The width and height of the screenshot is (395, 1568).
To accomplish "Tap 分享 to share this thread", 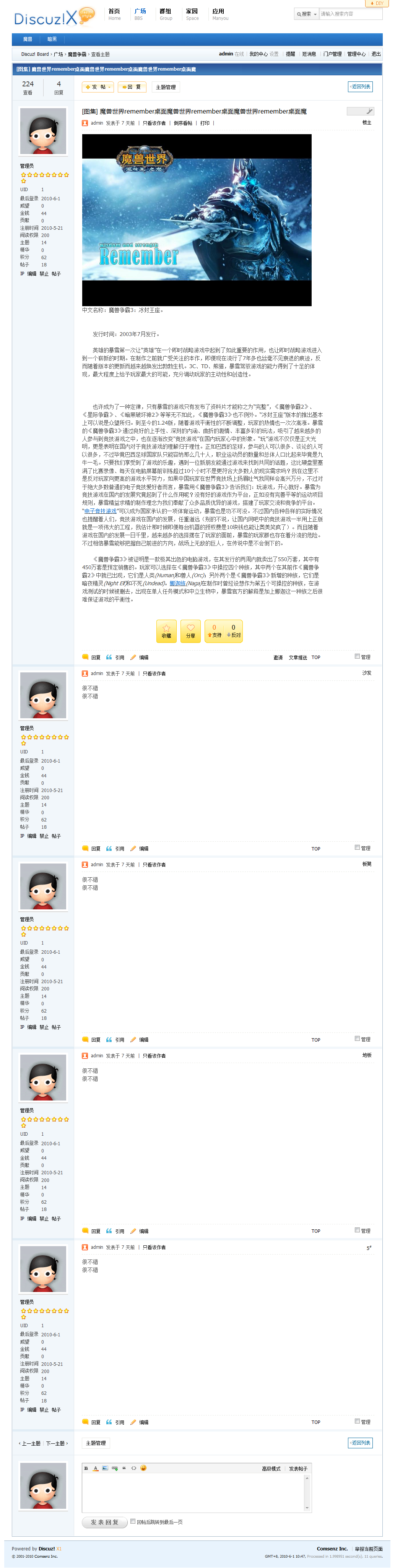I will 190,631.
